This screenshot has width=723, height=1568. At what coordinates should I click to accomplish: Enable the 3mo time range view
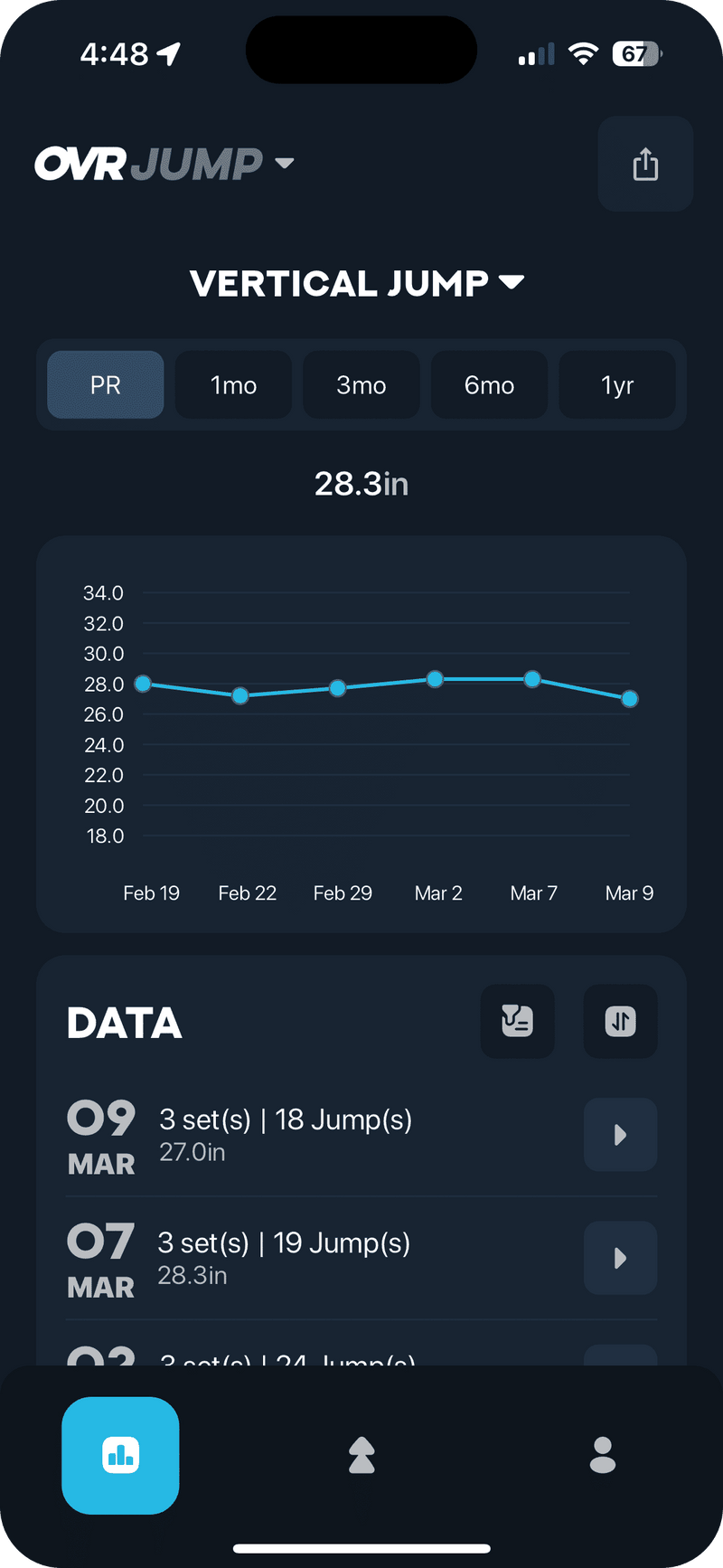361,384
